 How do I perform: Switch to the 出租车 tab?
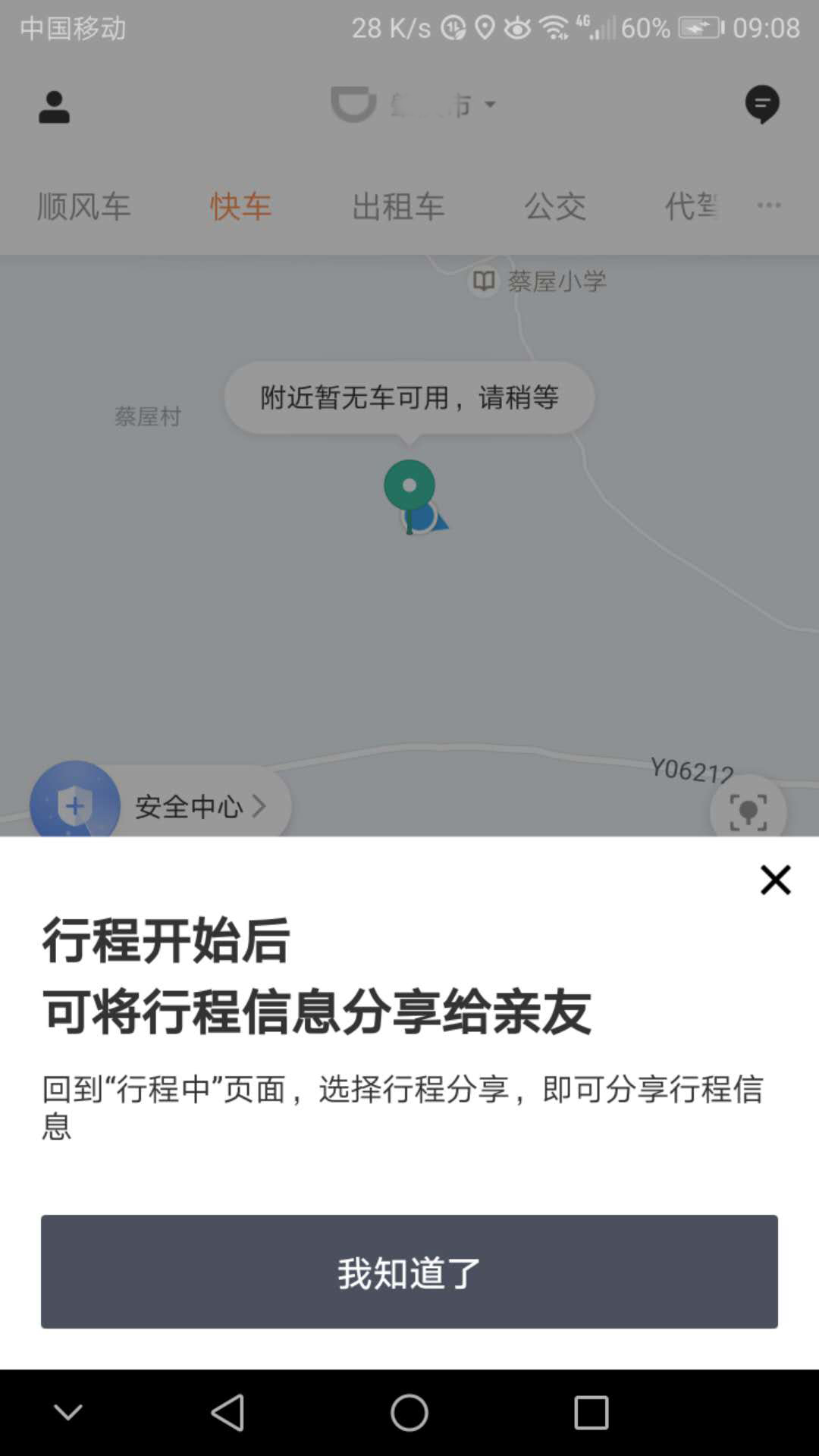tap(400, 206)
